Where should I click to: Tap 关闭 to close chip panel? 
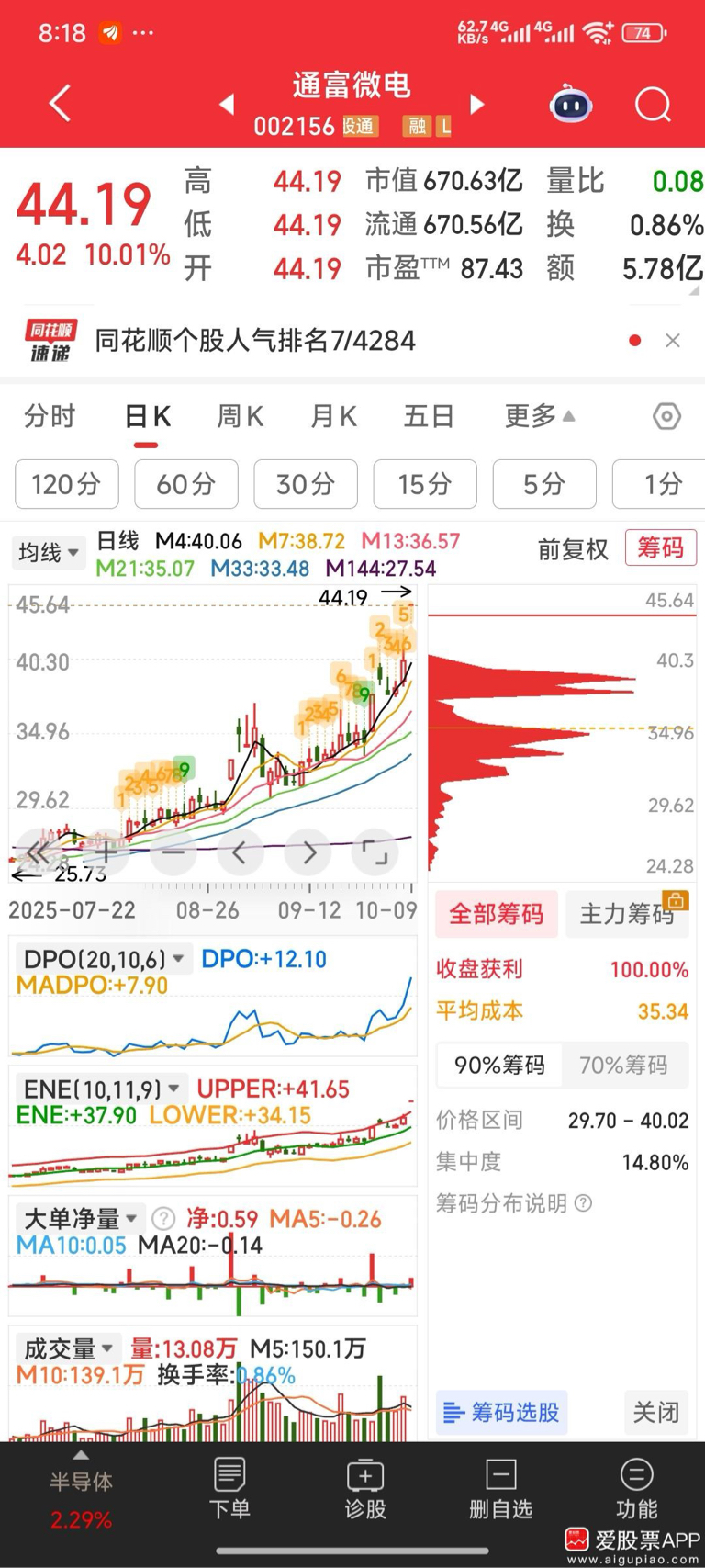655,1412
